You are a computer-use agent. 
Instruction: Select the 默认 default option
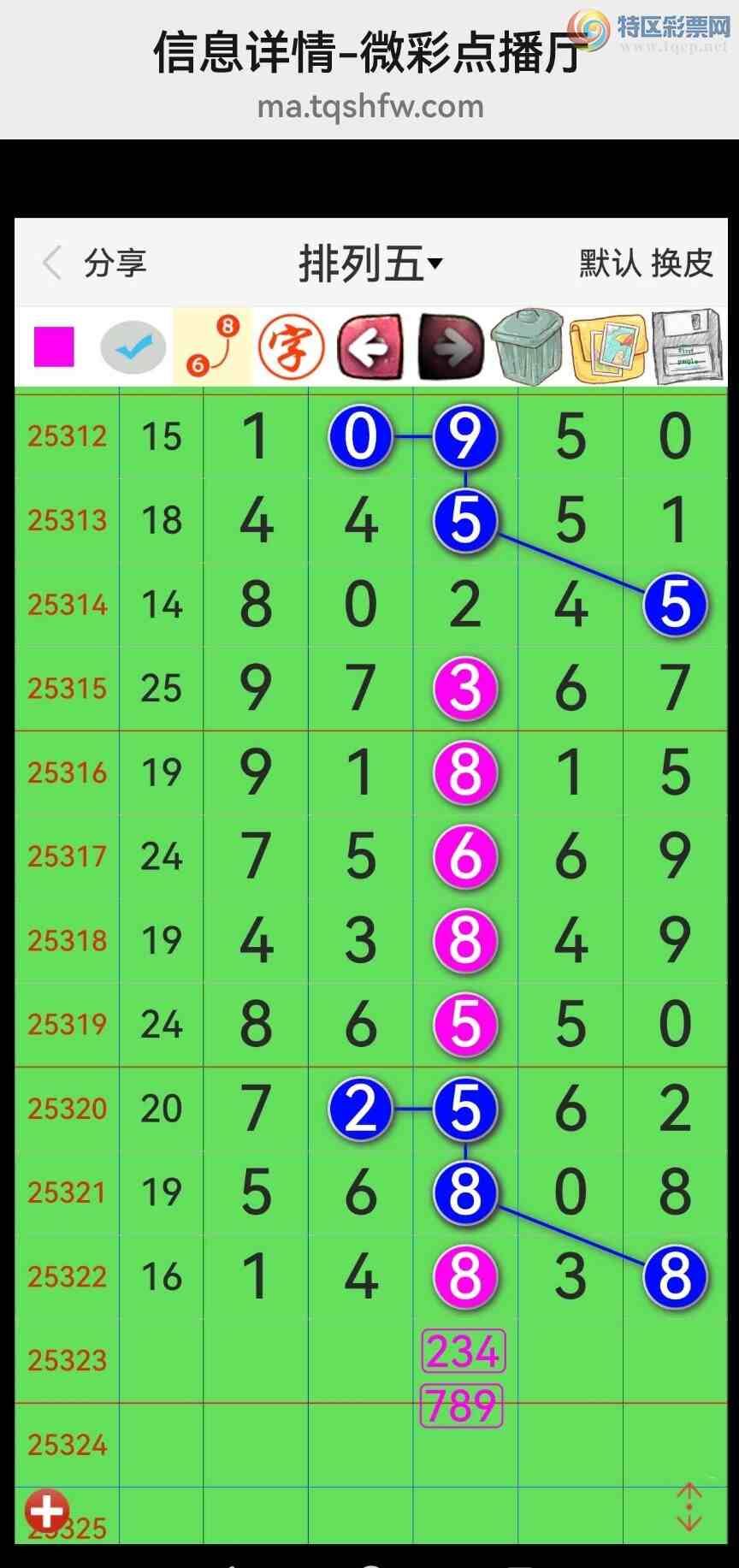coord(610,263)
